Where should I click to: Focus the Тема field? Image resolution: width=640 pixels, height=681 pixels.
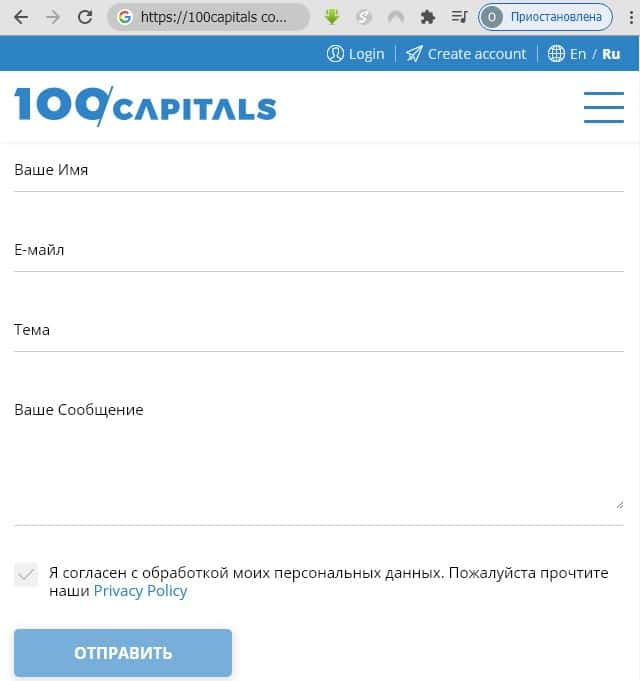[x=318, y=331]
